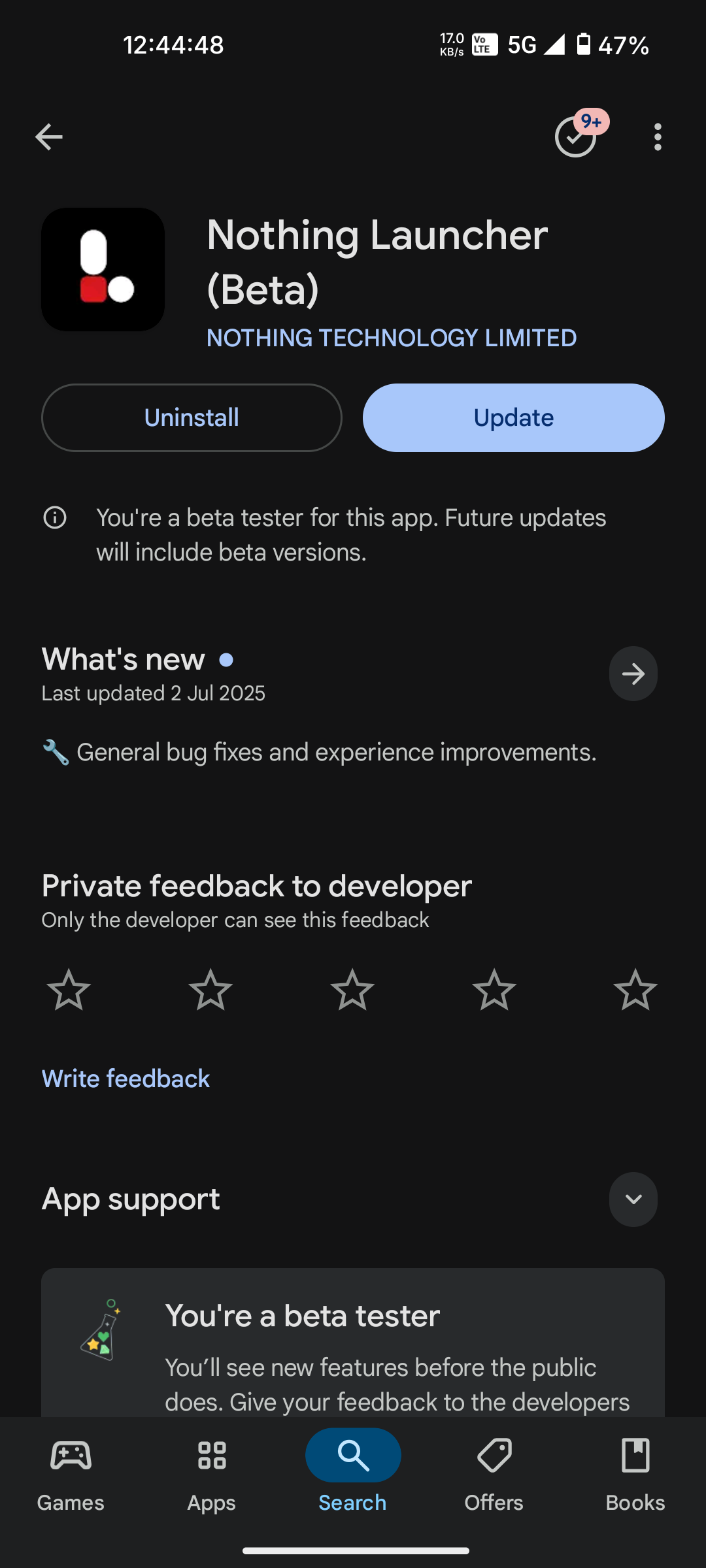Tap Write feedback link
Screen dimensions: 706x1568
[x=126, y=1079]
